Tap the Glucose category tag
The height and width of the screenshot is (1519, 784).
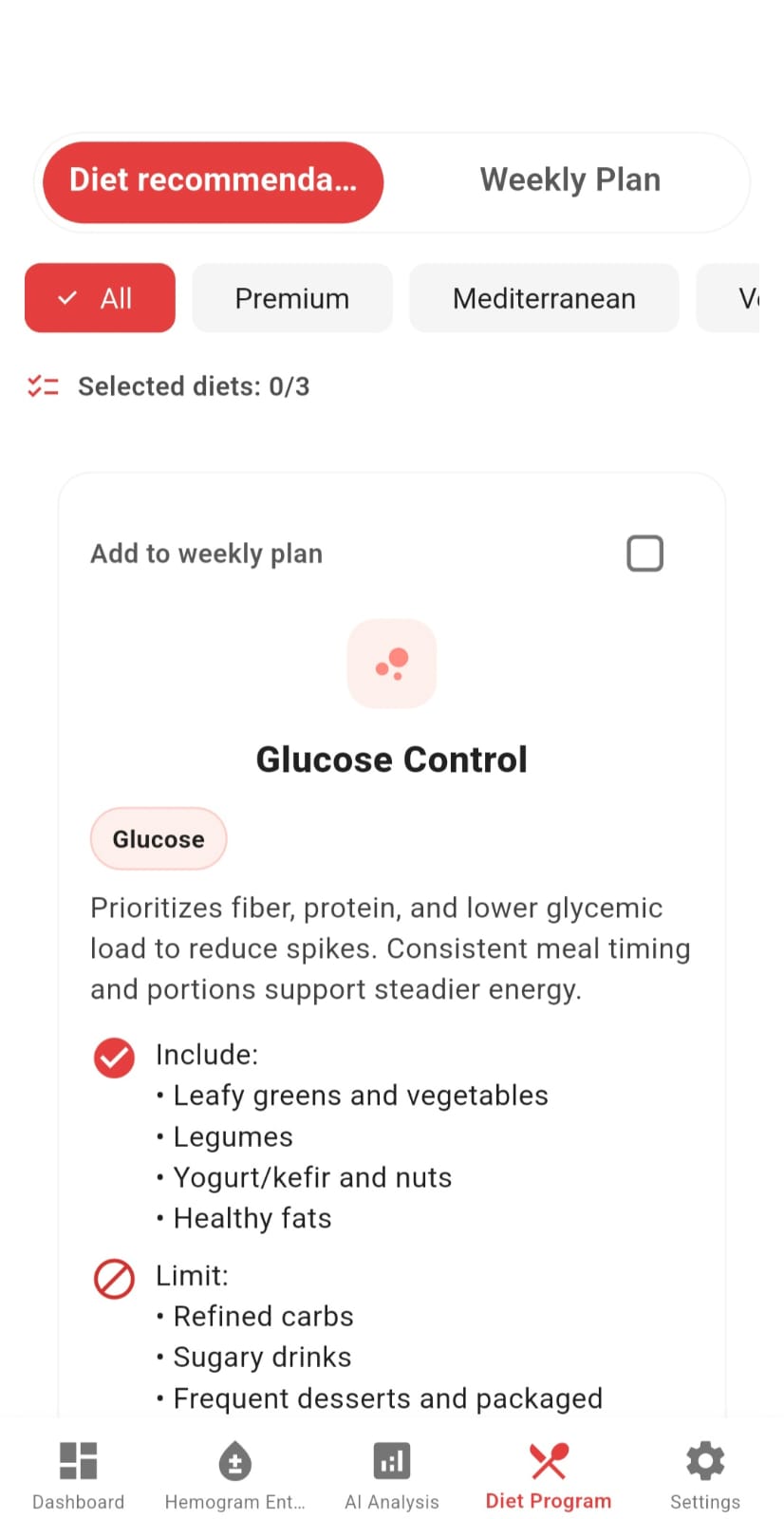(158, 838)
